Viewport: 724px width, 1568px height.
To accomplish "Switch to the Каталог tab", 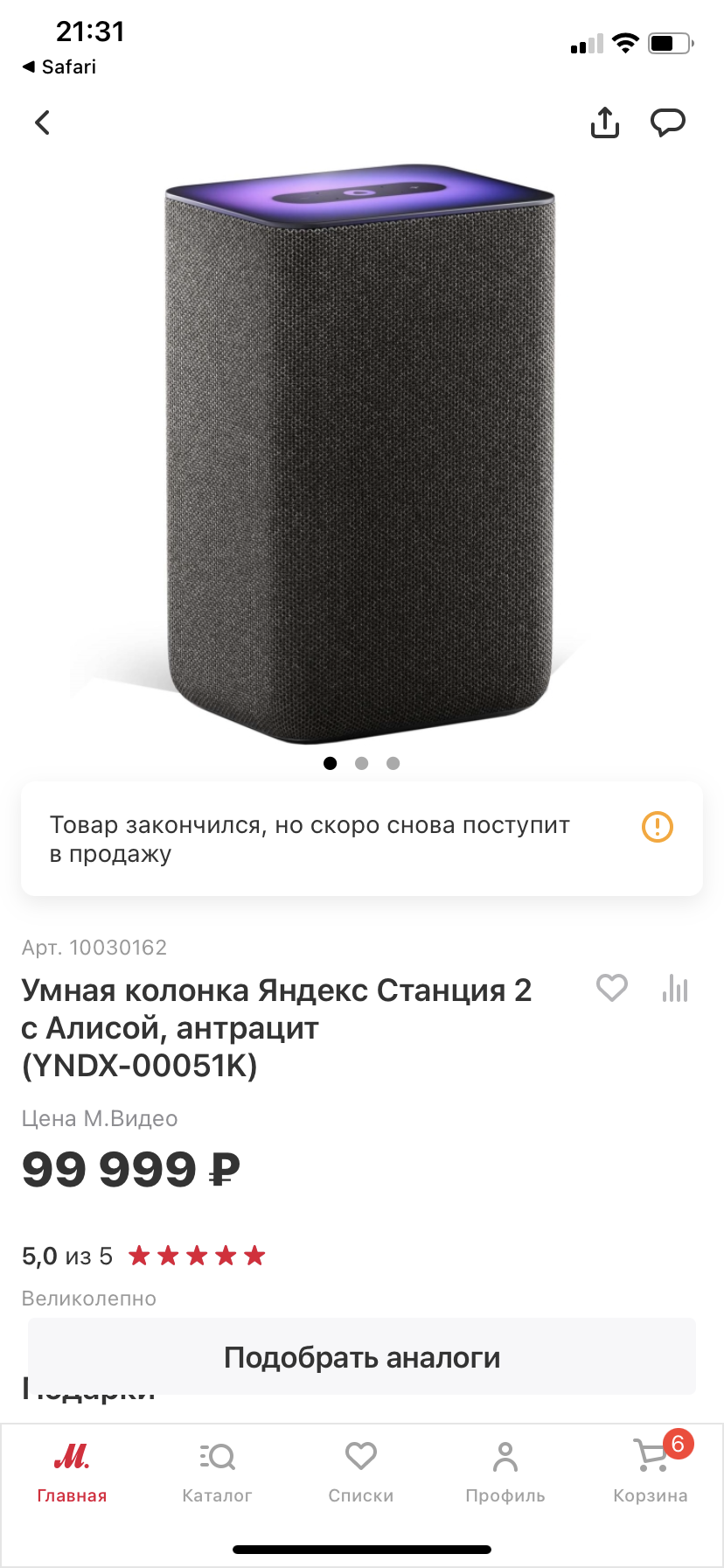I will click(x=217, y=1473).
